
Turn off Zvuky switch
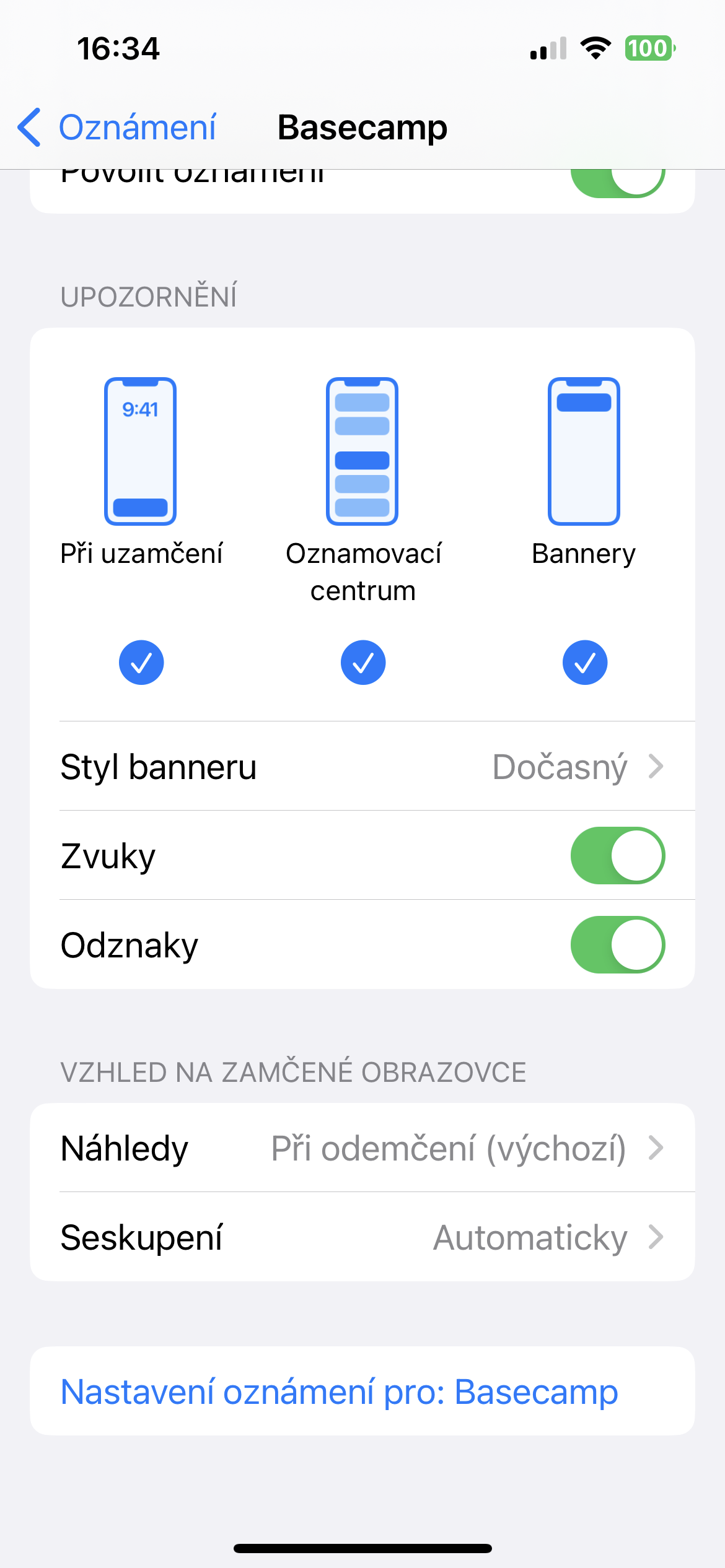[x=617, y=856]
